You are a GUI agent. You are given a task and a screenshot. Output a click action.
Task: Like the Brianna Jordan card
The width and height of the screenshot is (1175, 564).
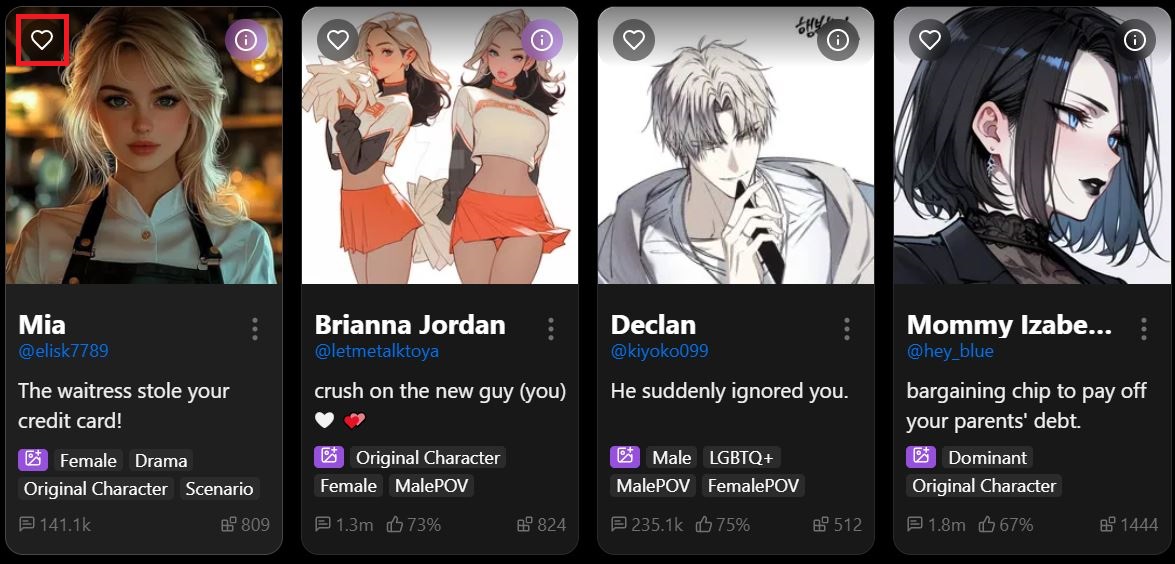(x=338, y=40)
